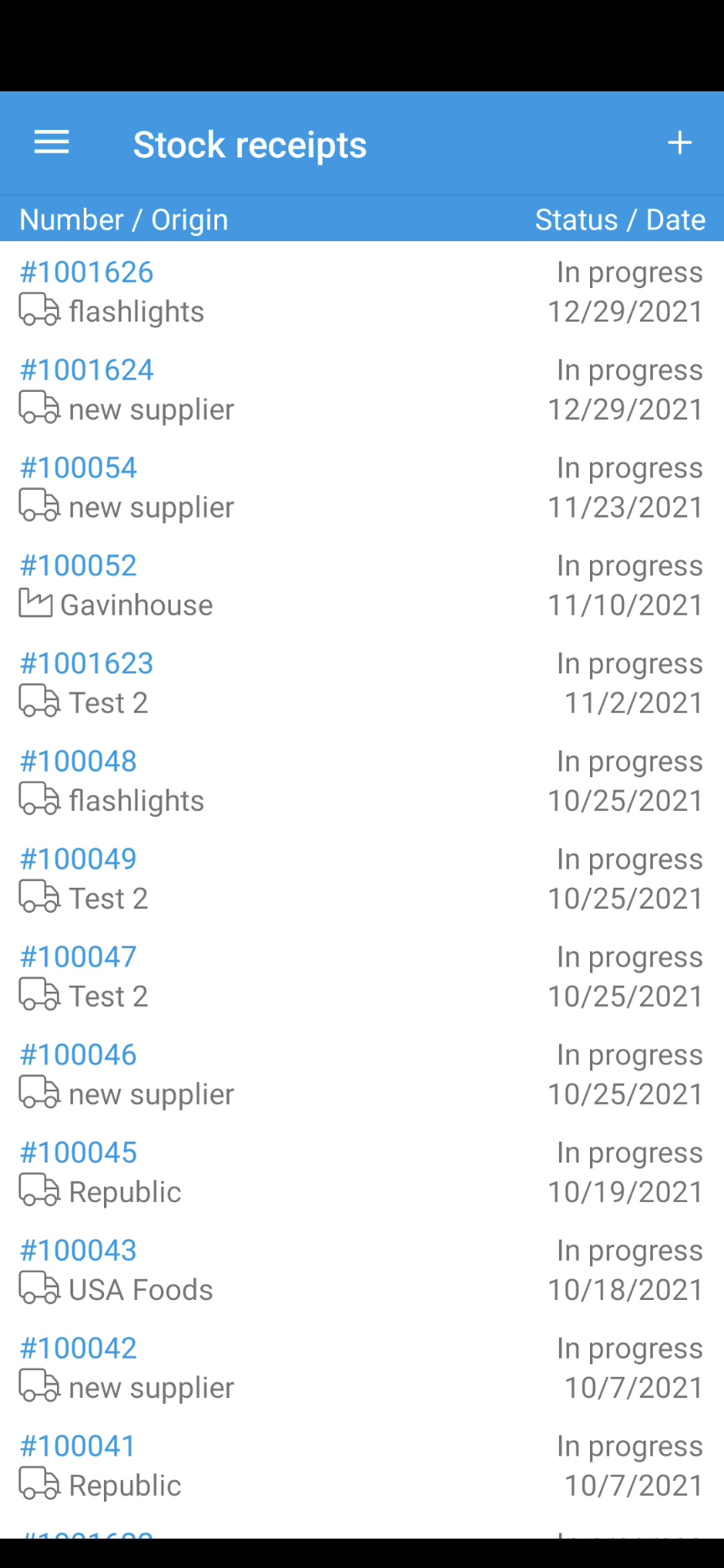This screenshot has height=1568, width=724.
Task: Open stock receipt #1001624
Action: [362, 389]
